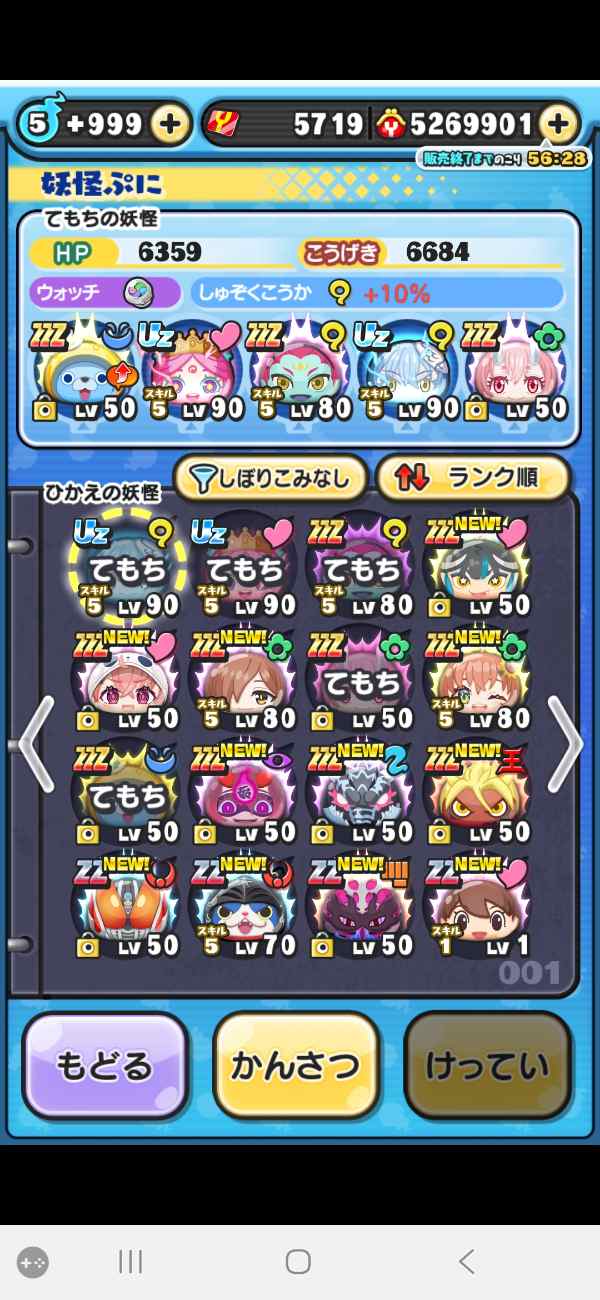The image size is (600, 1300).
Task: Change sort order with ランク順
Action: coord(472,479)
